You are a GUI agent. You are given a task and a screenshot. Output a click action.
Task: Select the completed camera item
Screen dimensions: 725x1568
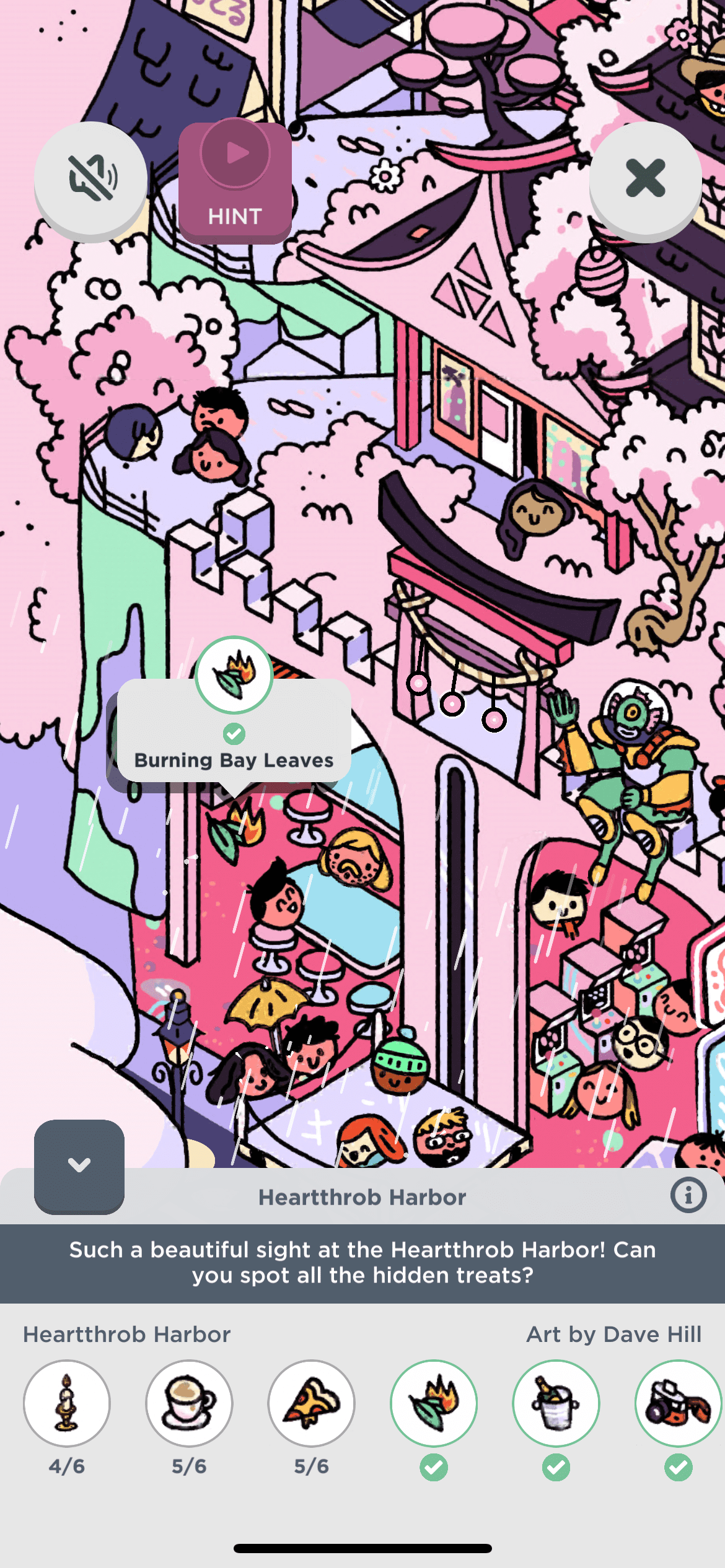(x=678, y=1403)
